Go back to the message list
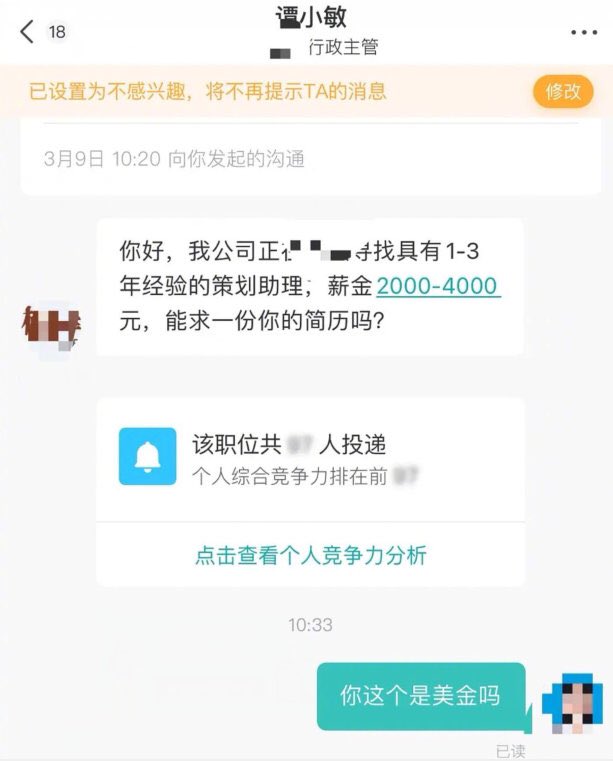This screenshot has height=761, width=613. [x=28, y=32]
